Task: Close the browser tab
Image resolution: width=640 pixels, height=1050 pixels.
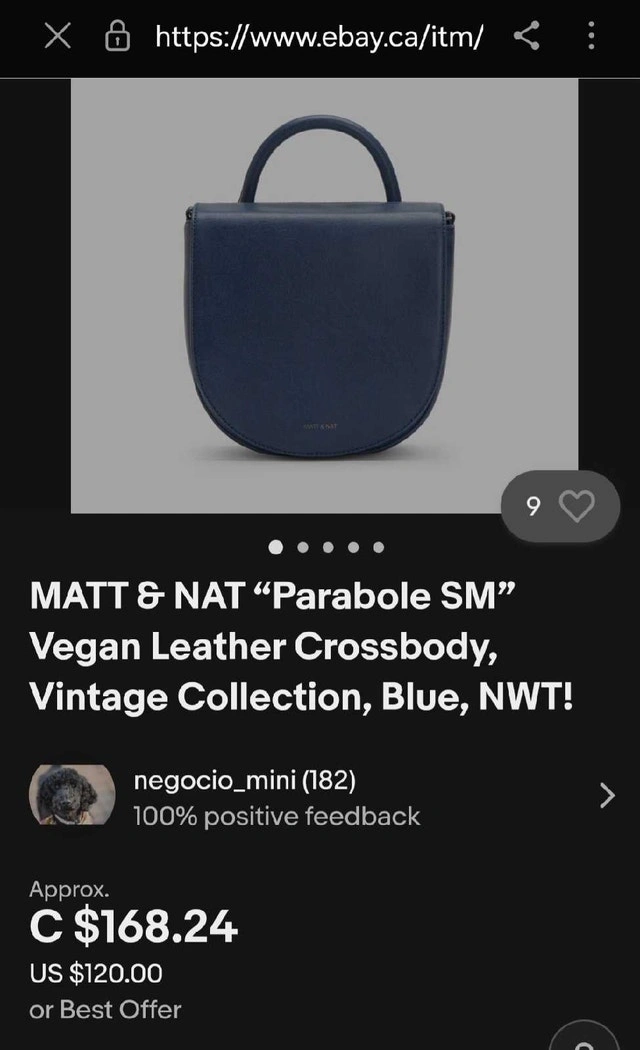Action: [58, 37]
